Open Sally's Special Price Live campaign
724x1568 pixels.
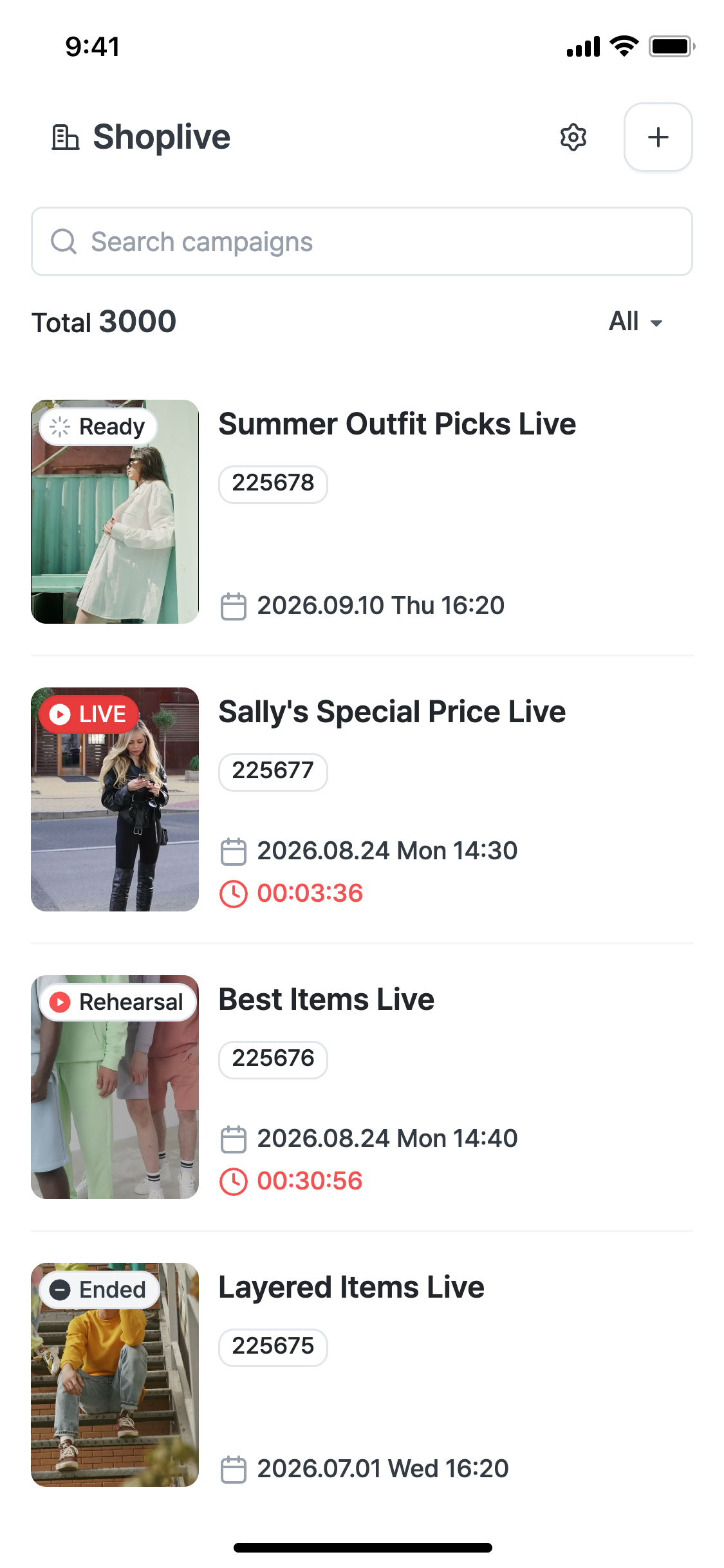362,799
